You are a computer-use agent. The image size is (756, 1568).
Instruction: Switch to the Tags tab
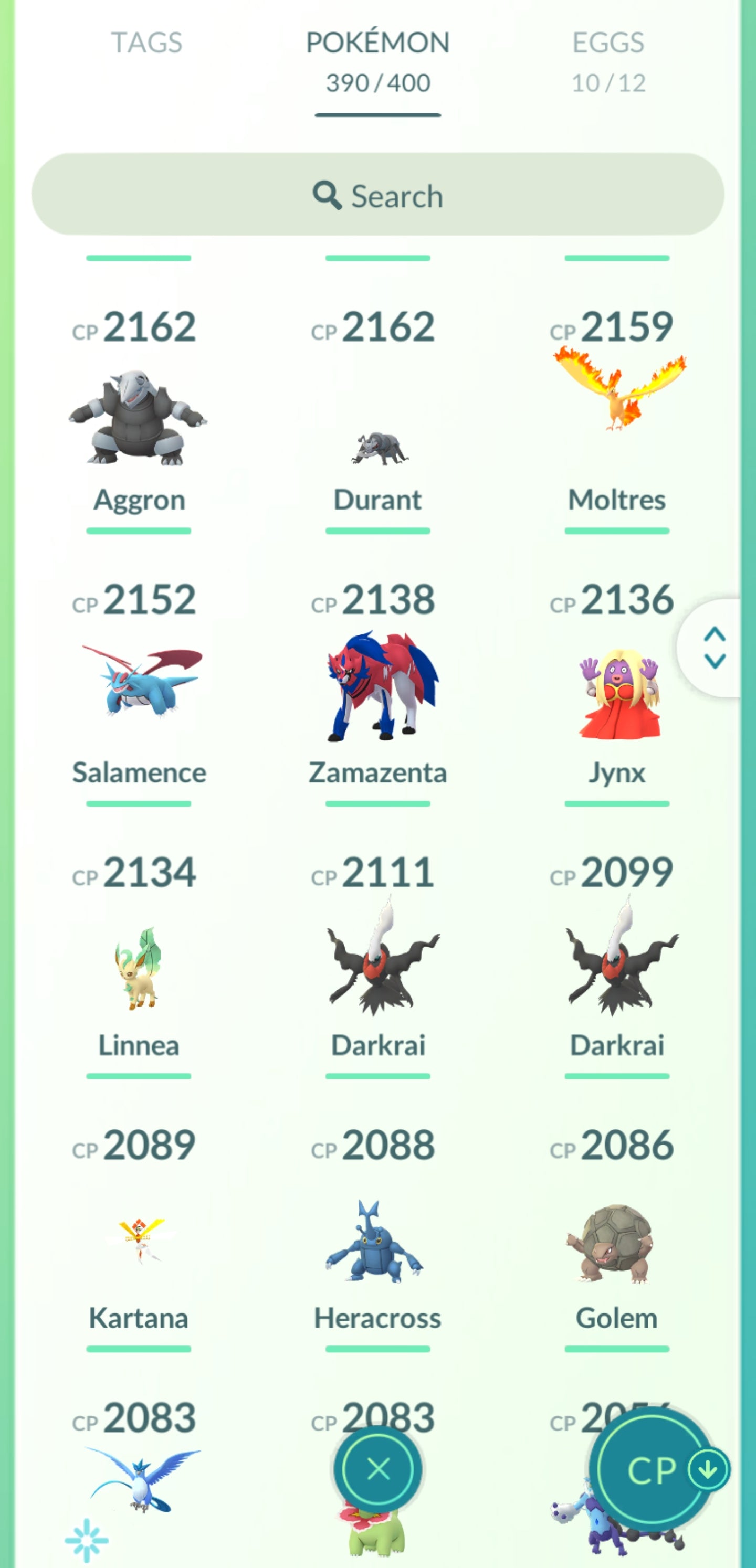146,43
